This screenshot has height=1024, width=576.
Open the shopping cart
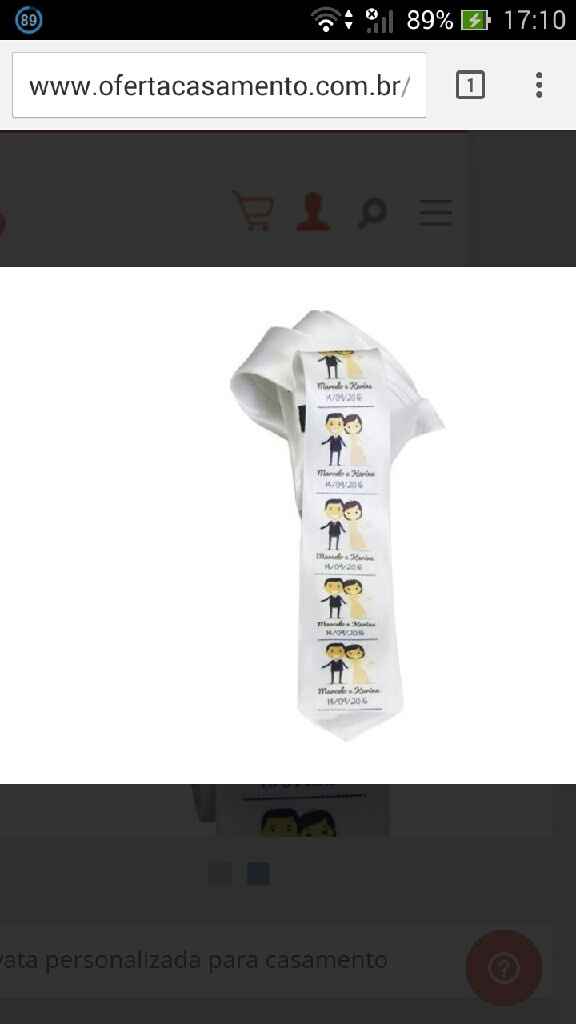pos(253,210)
